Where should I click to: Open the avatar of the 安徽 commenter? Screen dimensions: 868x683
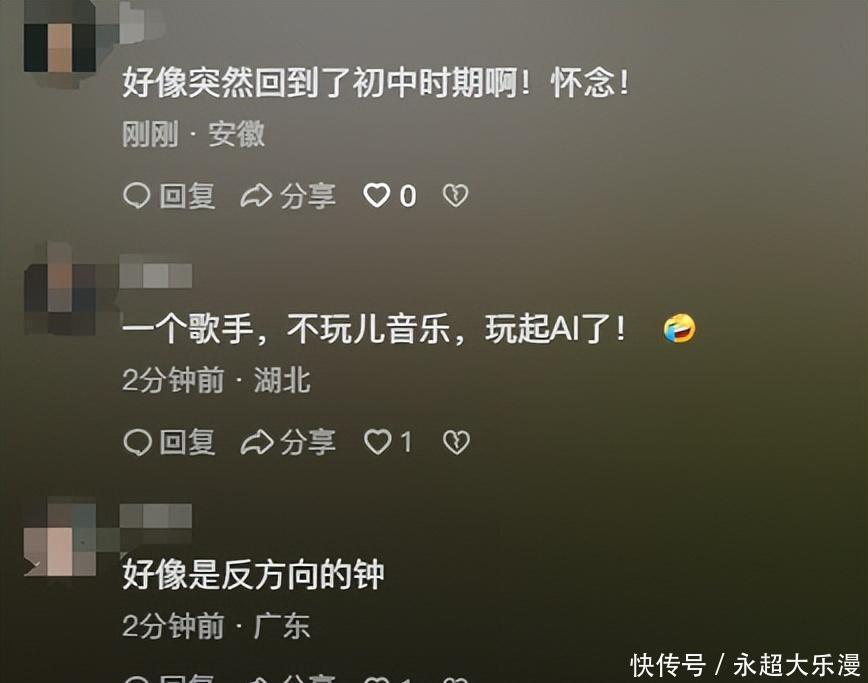[59, 38]
